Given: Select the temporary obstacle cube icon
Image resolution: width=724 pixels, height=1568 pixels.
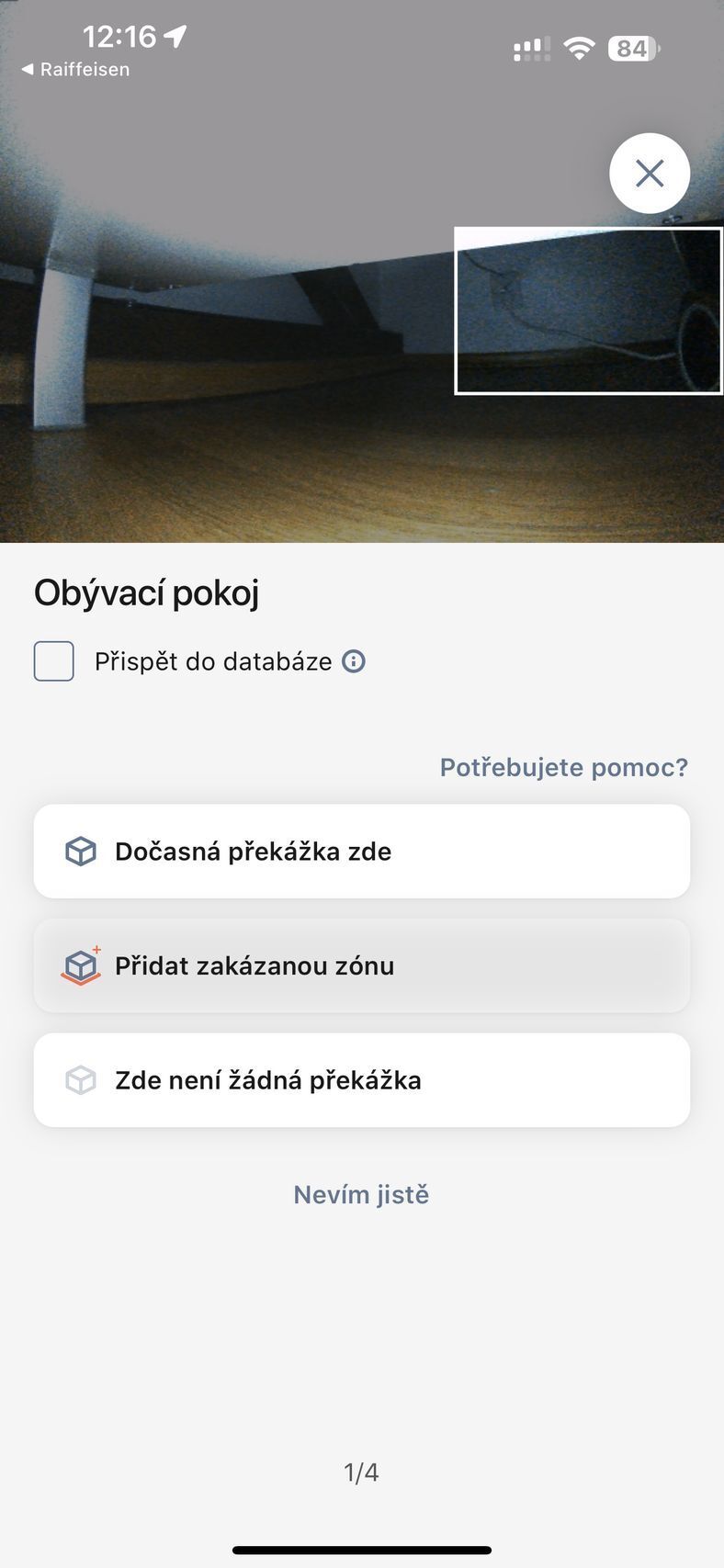Looking at the screenshot, I should (81, 851).
